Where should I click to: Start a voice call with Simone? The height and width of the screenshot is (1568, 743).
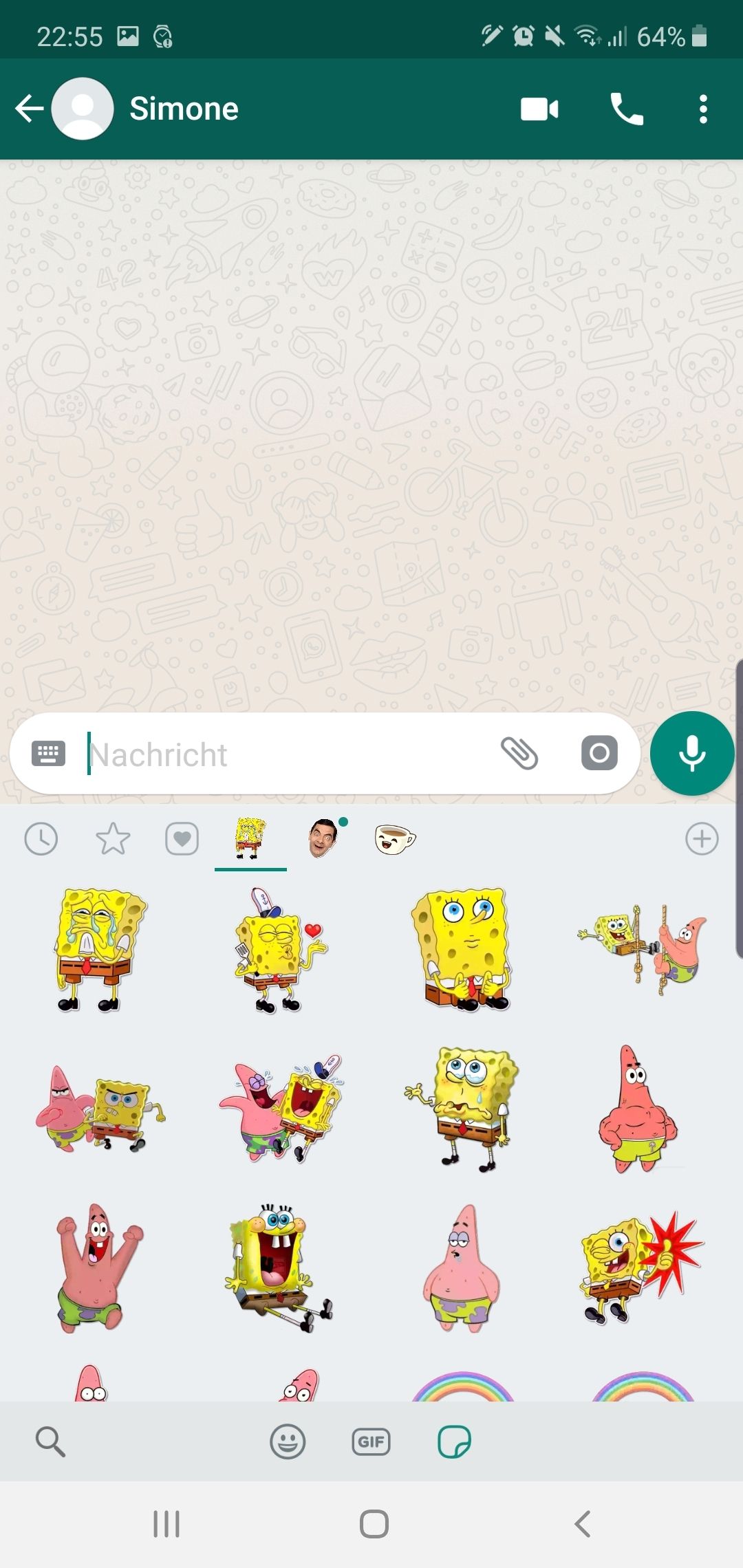[627, 108]
